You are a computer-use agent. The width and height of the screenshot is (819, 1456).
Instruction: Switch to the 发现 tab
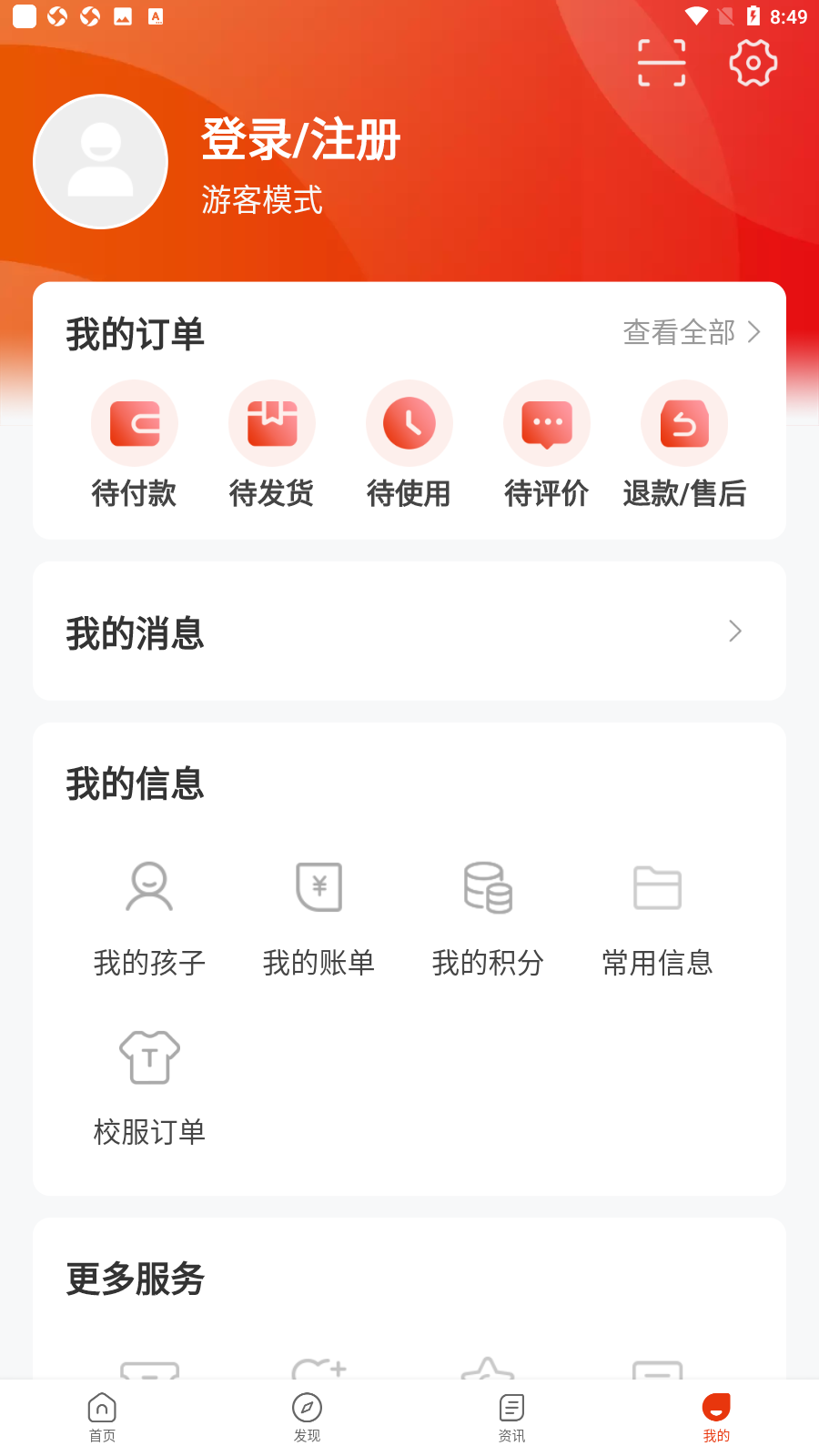307,1418
